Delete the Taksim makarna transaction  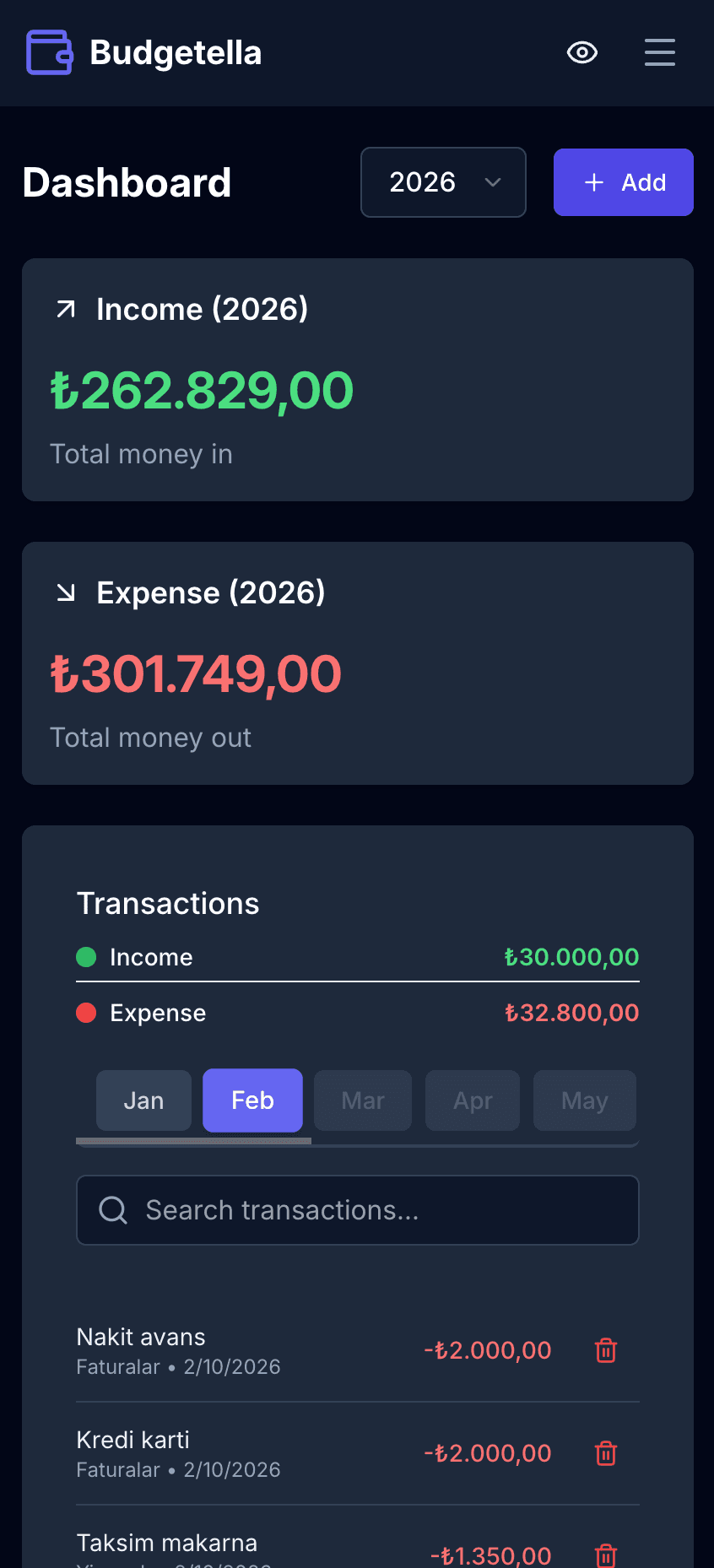pos(605,1556)
